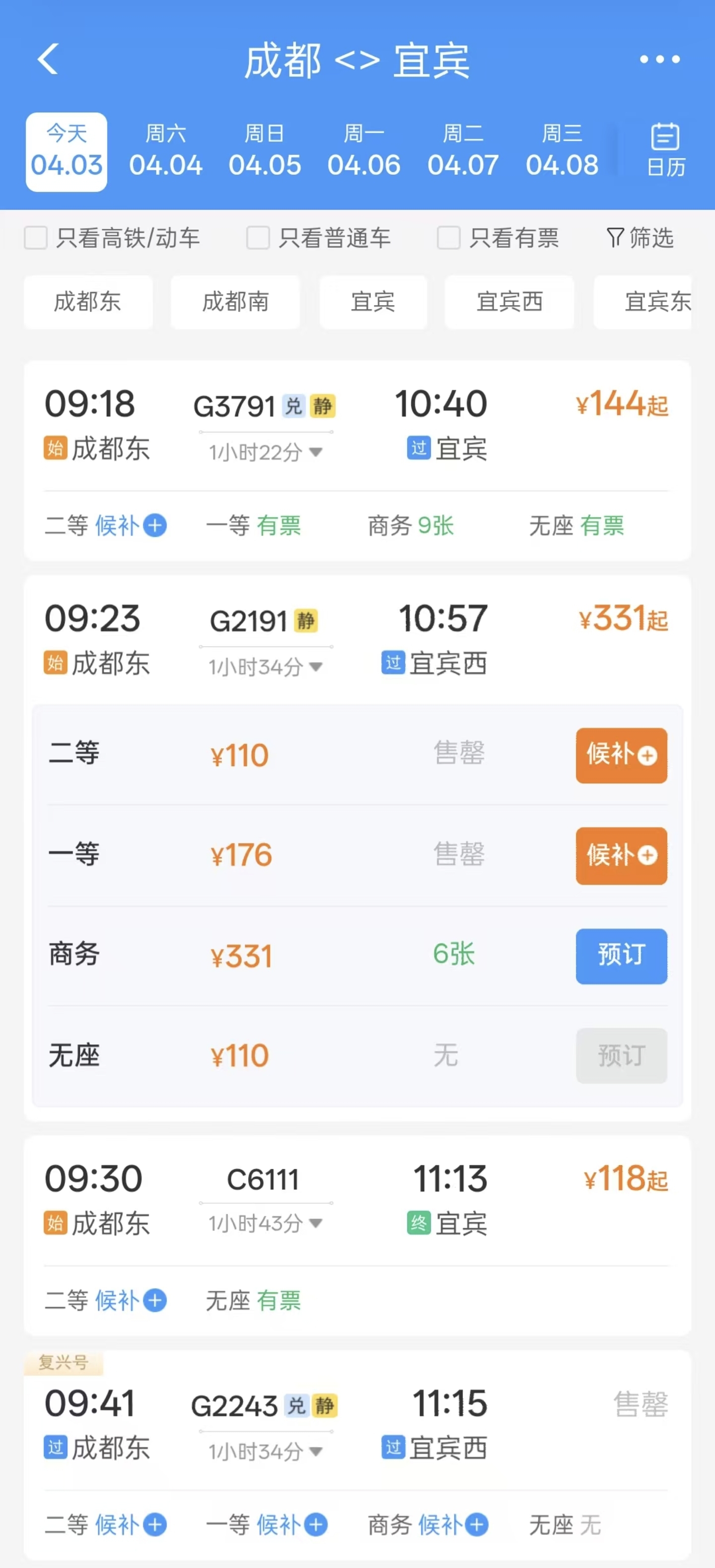Select the 周六 04.04 date tab

[x=165, y=151]
